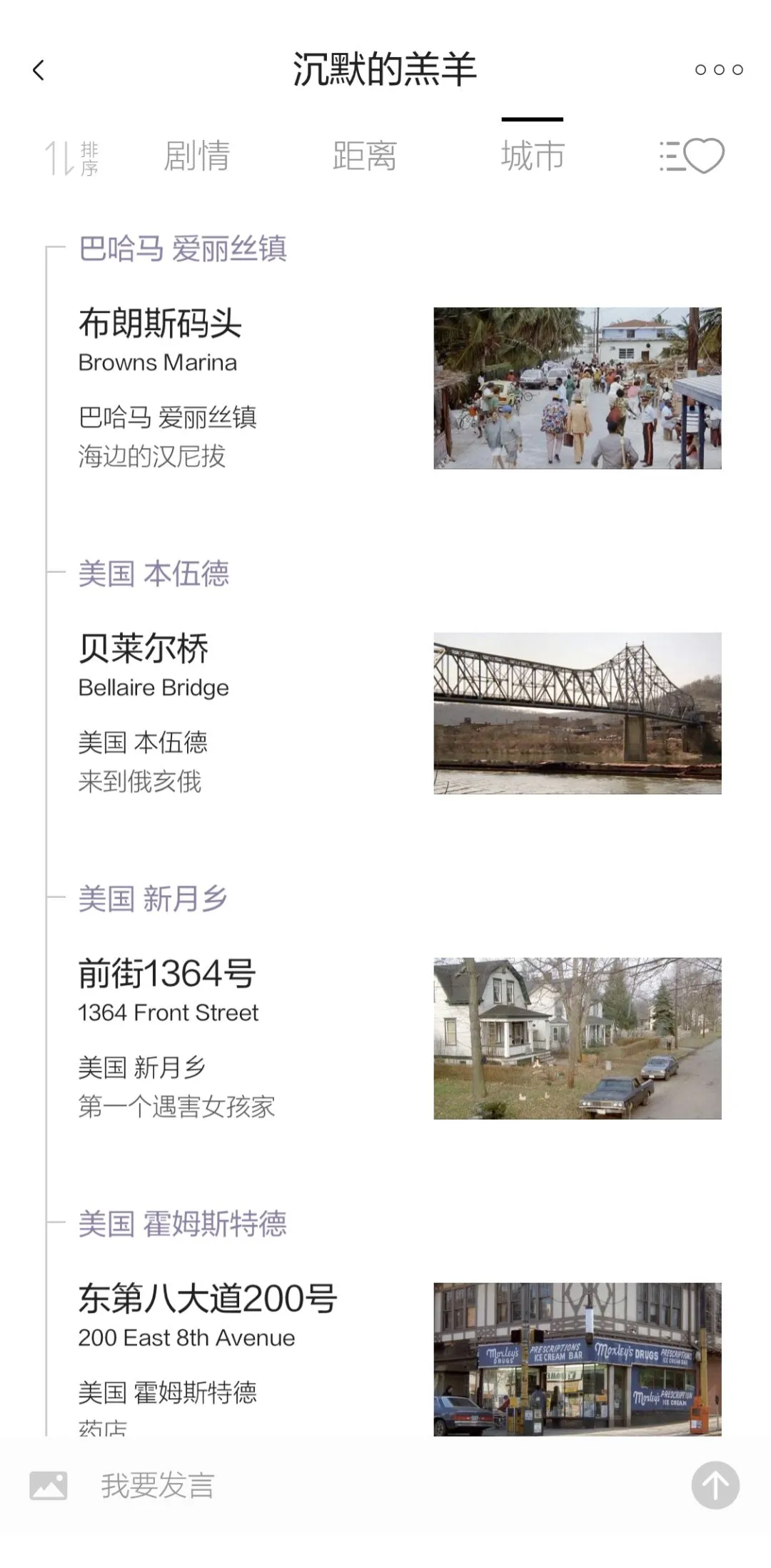Go back using the top-left arrow
This screenshot has height=1568, width=771.
[x=39, y=70]
